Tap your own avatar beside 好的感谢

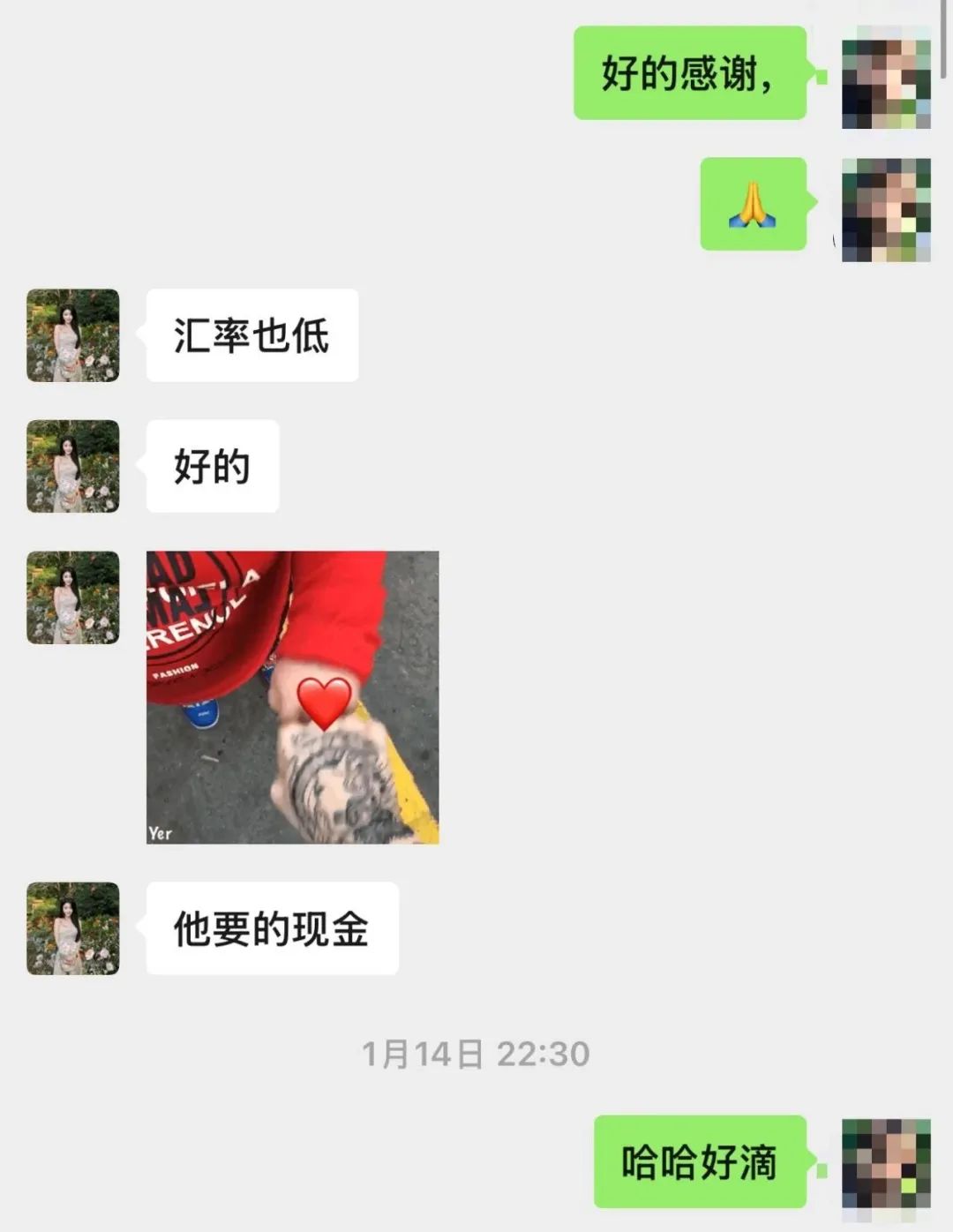coord(886,78)
